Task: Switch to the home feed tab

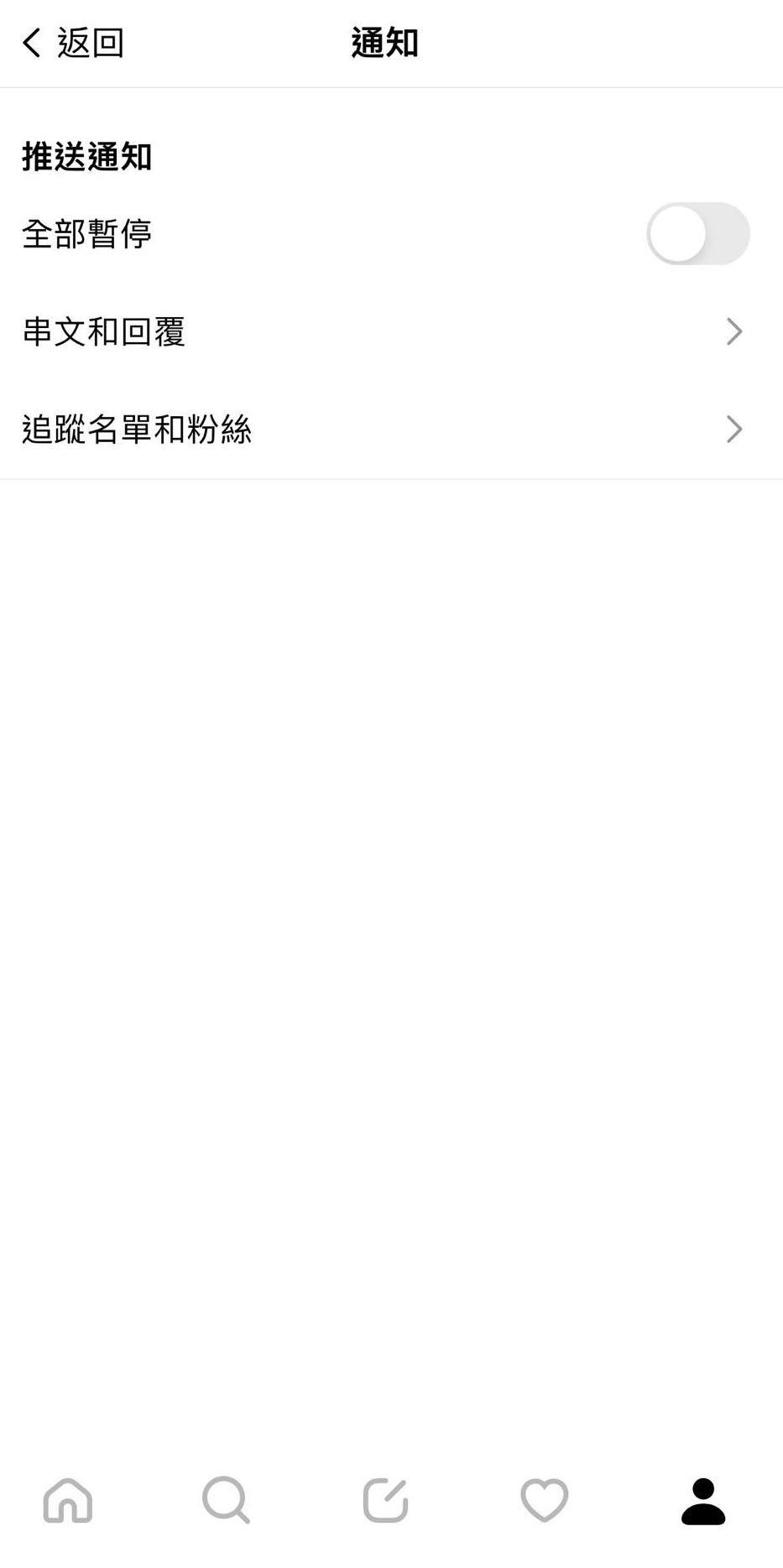Action: pos(68,1499)
